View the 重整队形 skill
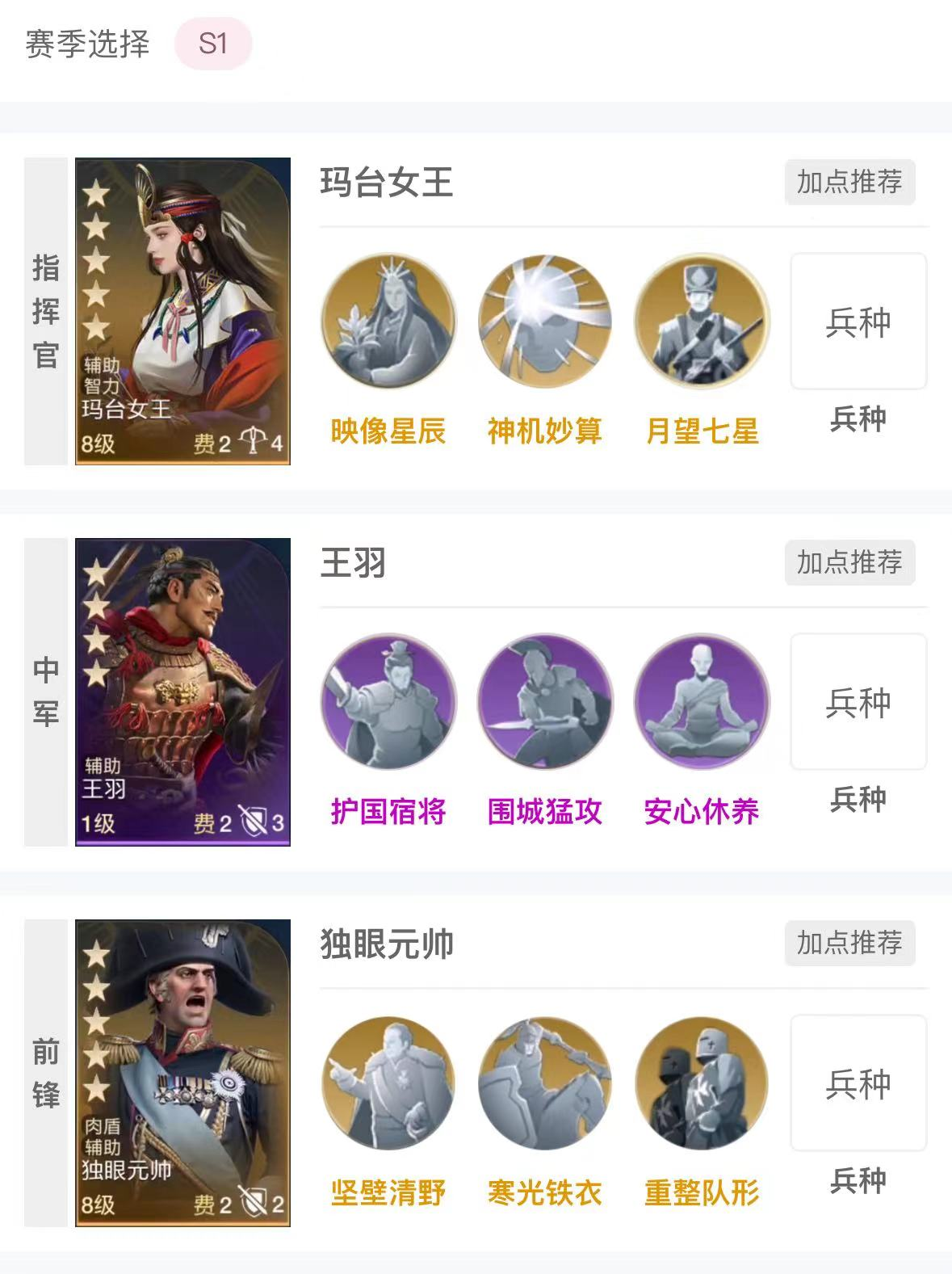This screenshot has height=1274, width=952. click(702, 1083)
